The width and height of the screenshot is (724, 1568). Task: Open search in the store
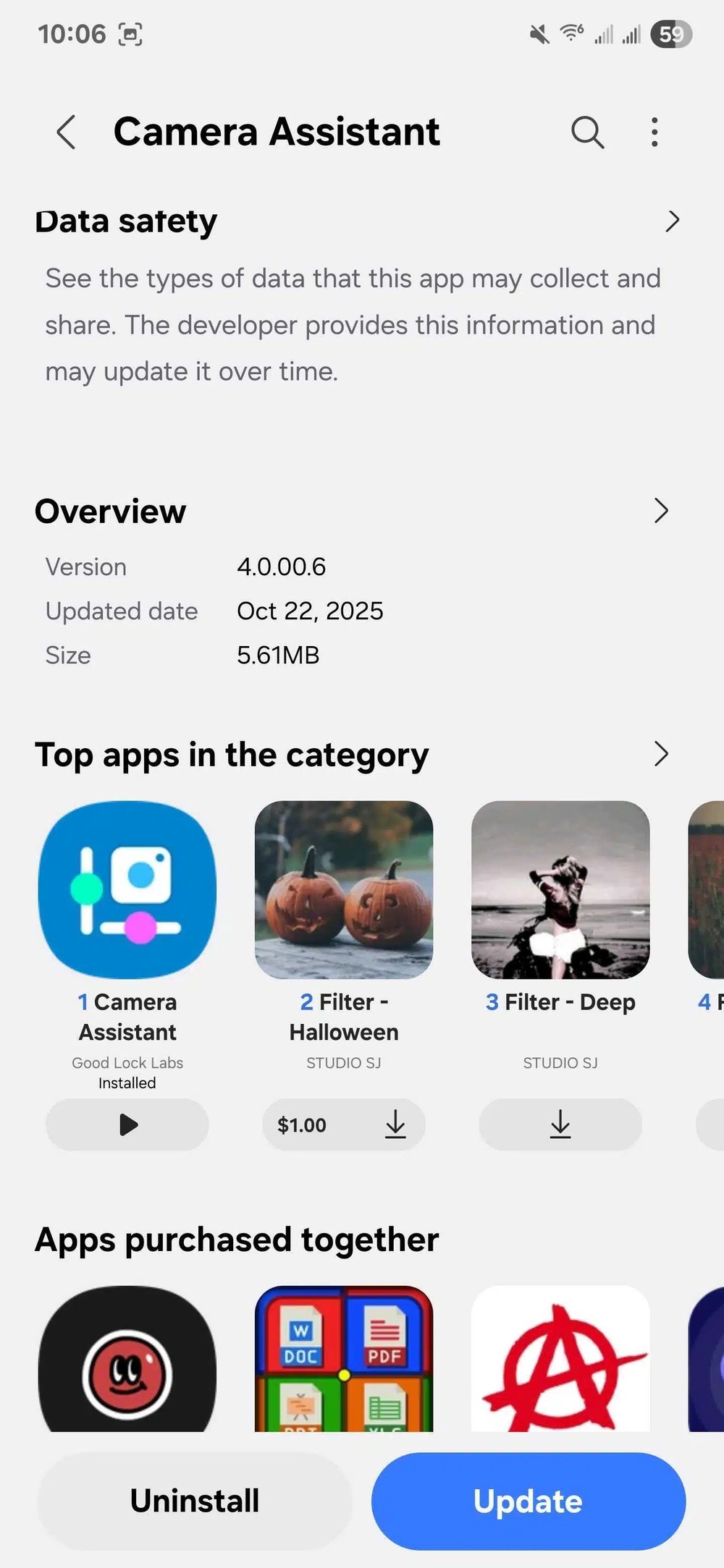click(587, 132)
